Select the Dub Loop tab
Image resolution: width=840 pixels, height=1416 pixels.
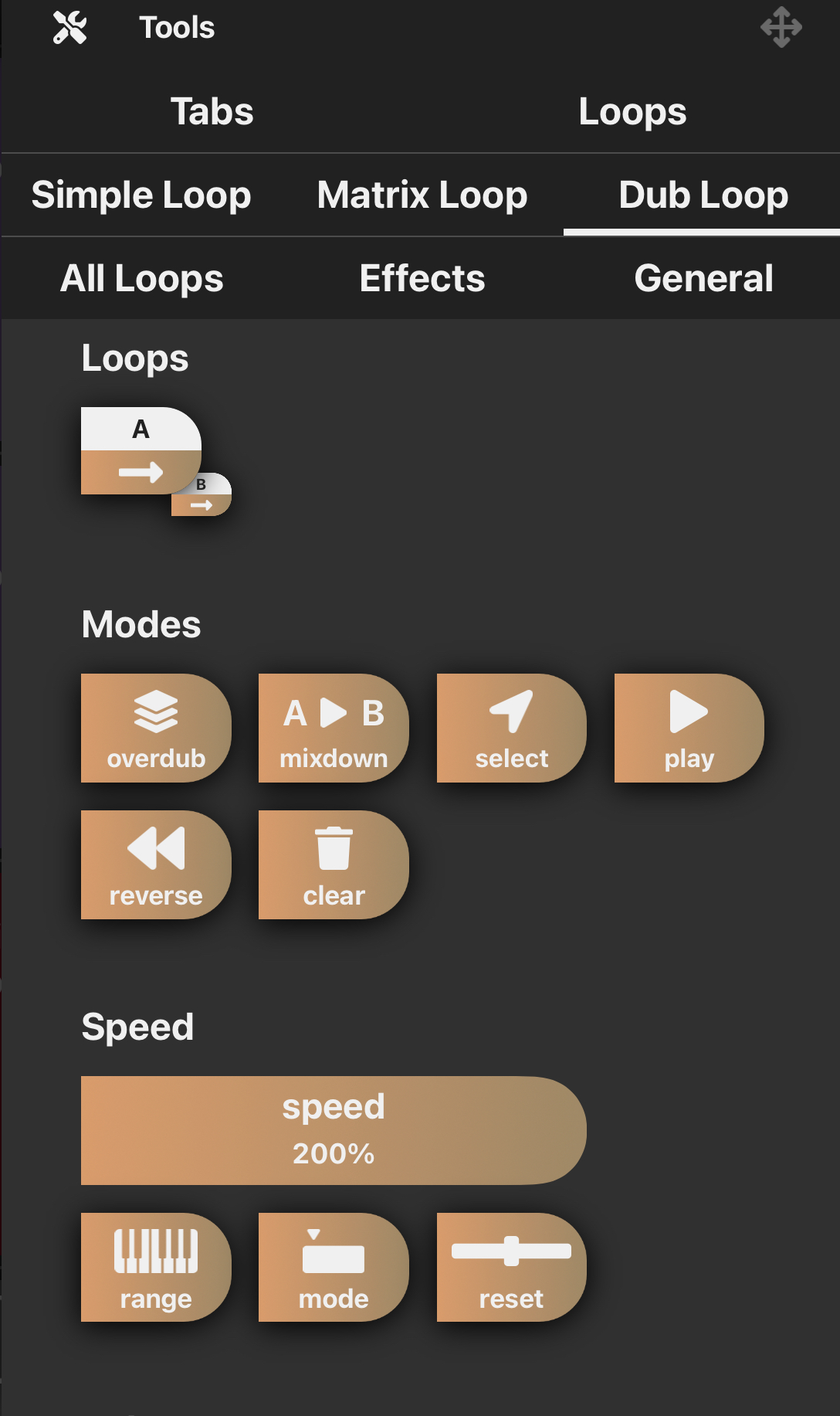tap(703, 195)
